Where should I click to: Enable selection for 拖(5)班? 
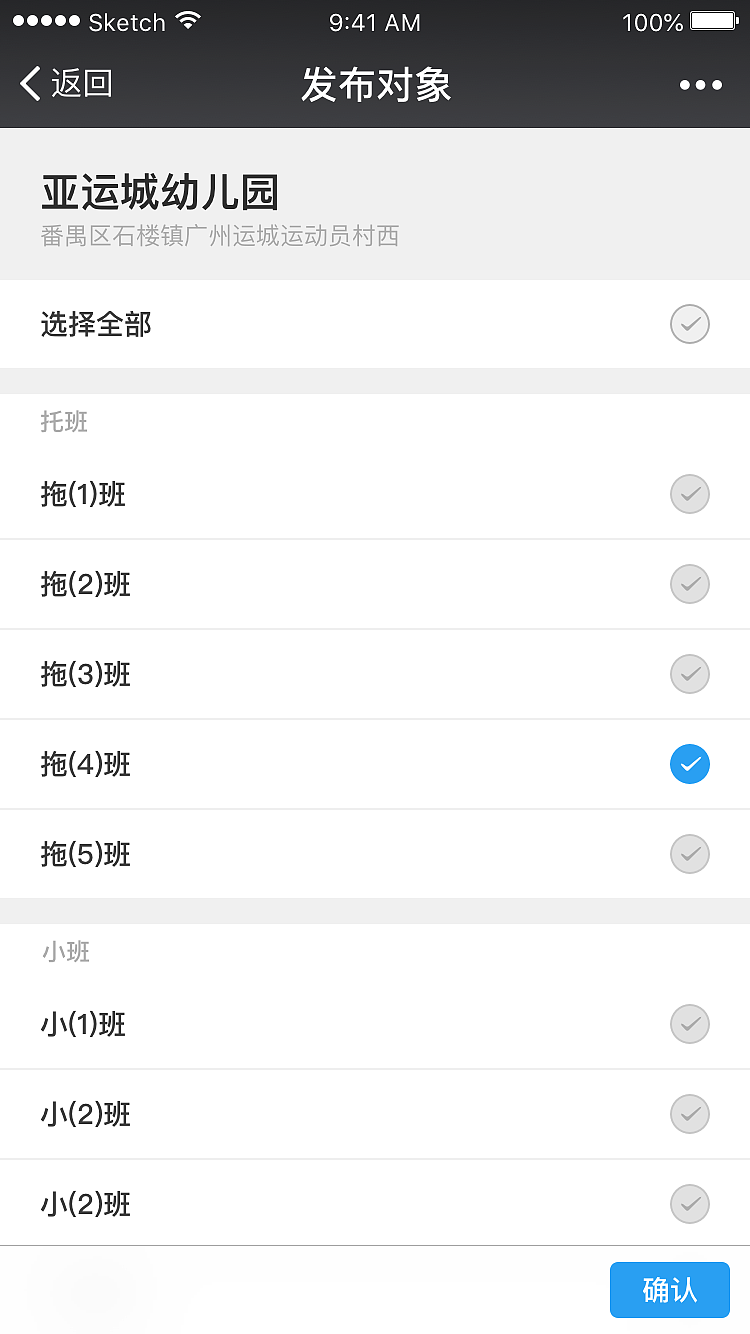[689, 854]
